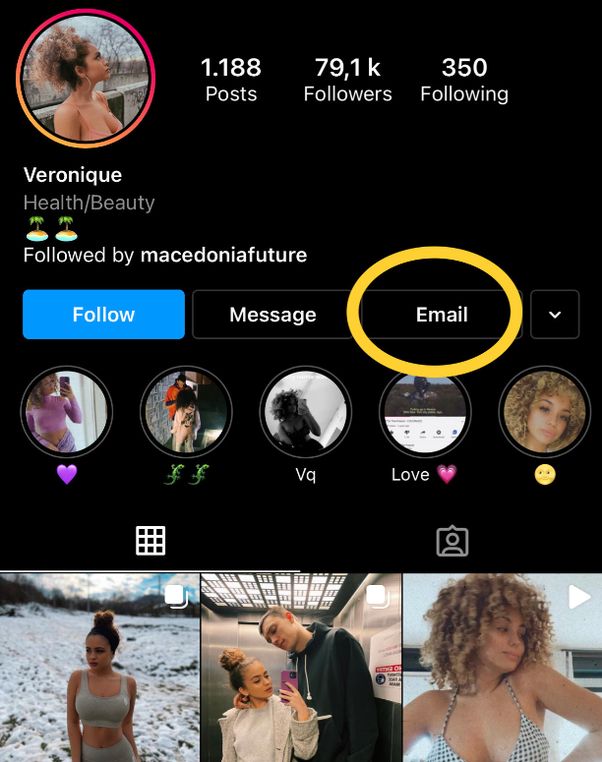Open the snowy outdoor post

pyautogui.click(x=99, y=667)
